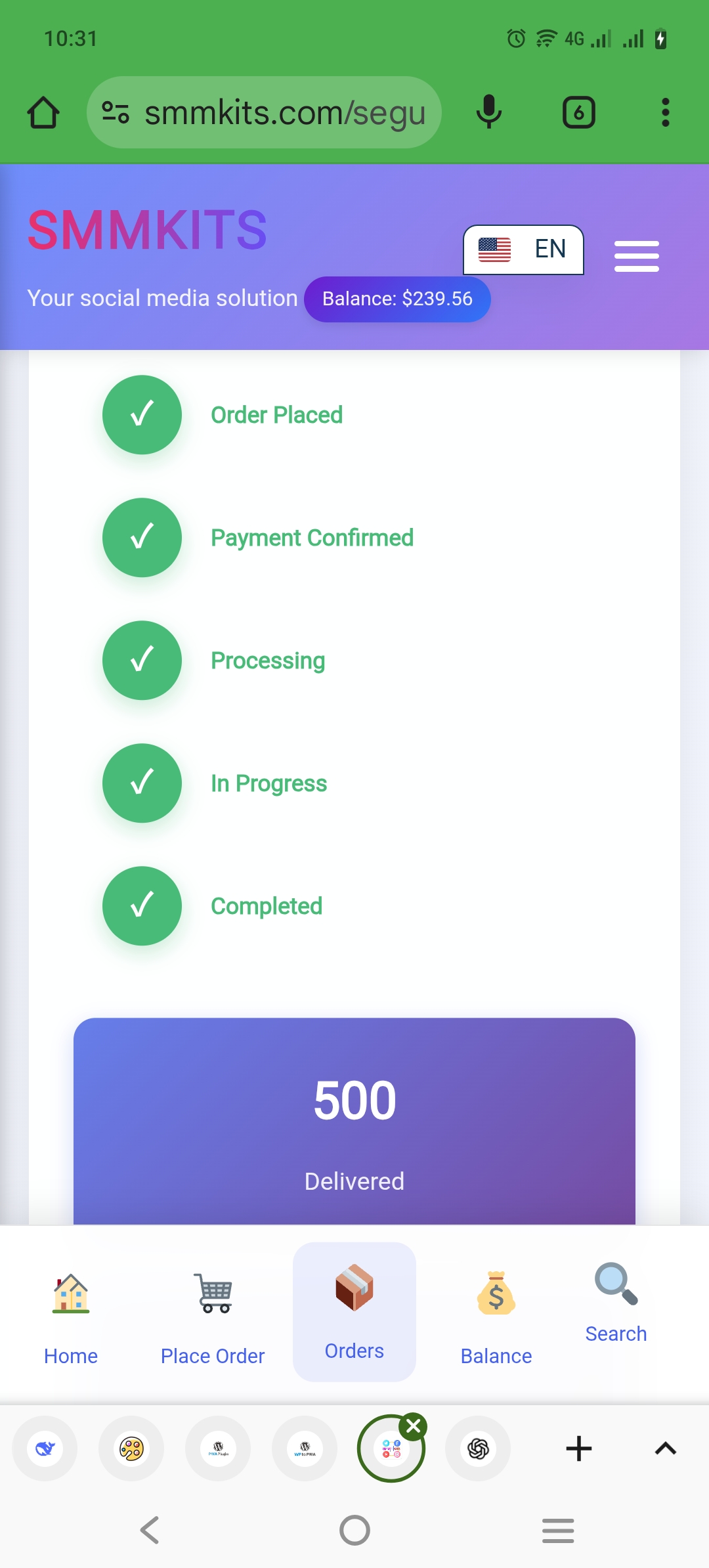Tap the Balance: $239.56 pill
Viewport: 709px width, 1568px height.
point(397,299)
